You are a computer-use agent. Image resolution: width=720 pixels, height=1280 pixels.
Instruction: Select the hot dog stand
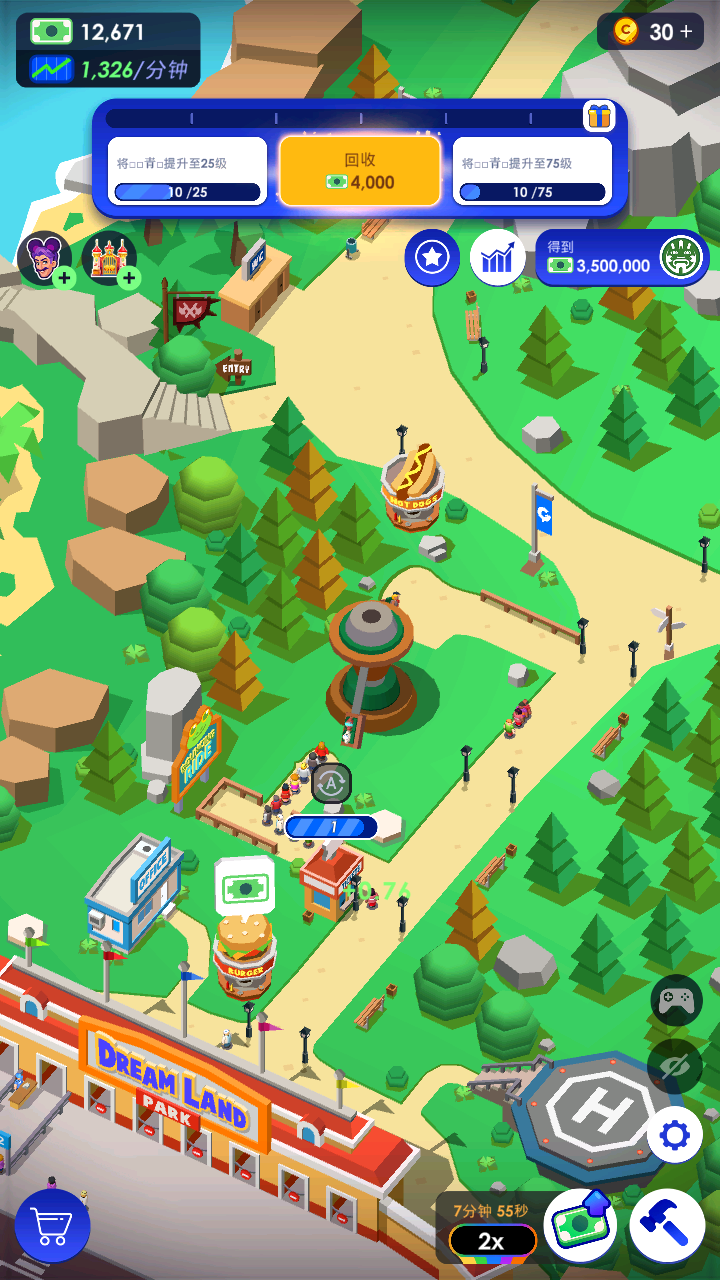click(x=412, y=487)
